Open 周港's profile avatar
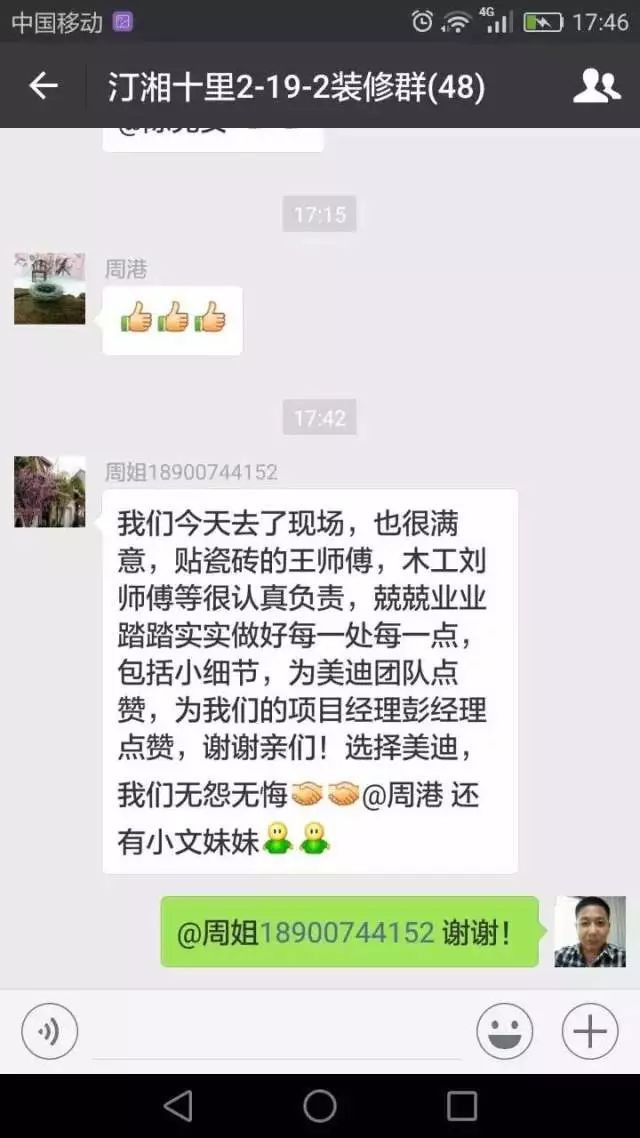The width and height of the screenshot is (640, 1138). click(49, 288)
